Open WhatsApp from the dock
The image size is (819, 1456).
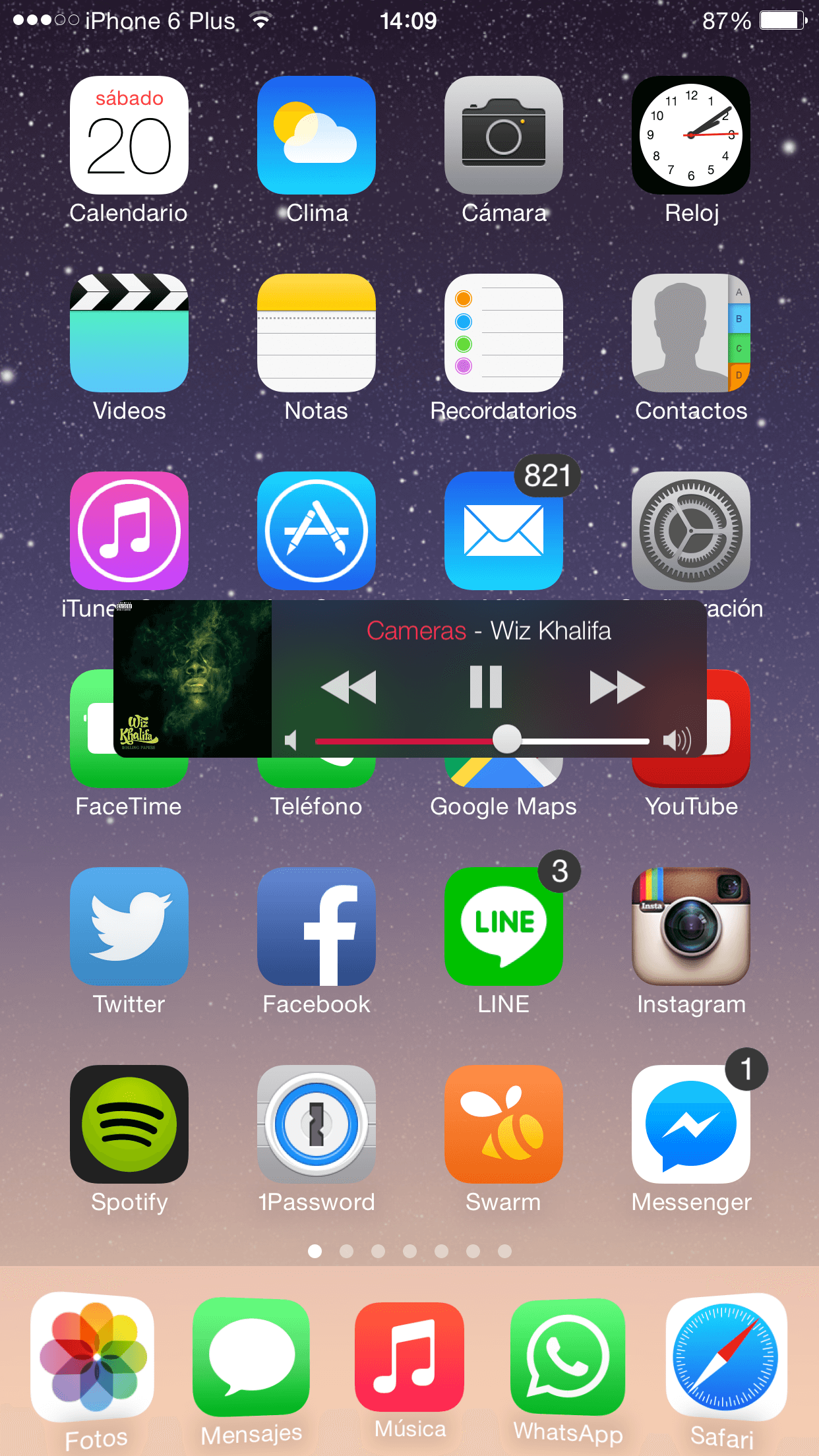click(x=568, y=1357)
